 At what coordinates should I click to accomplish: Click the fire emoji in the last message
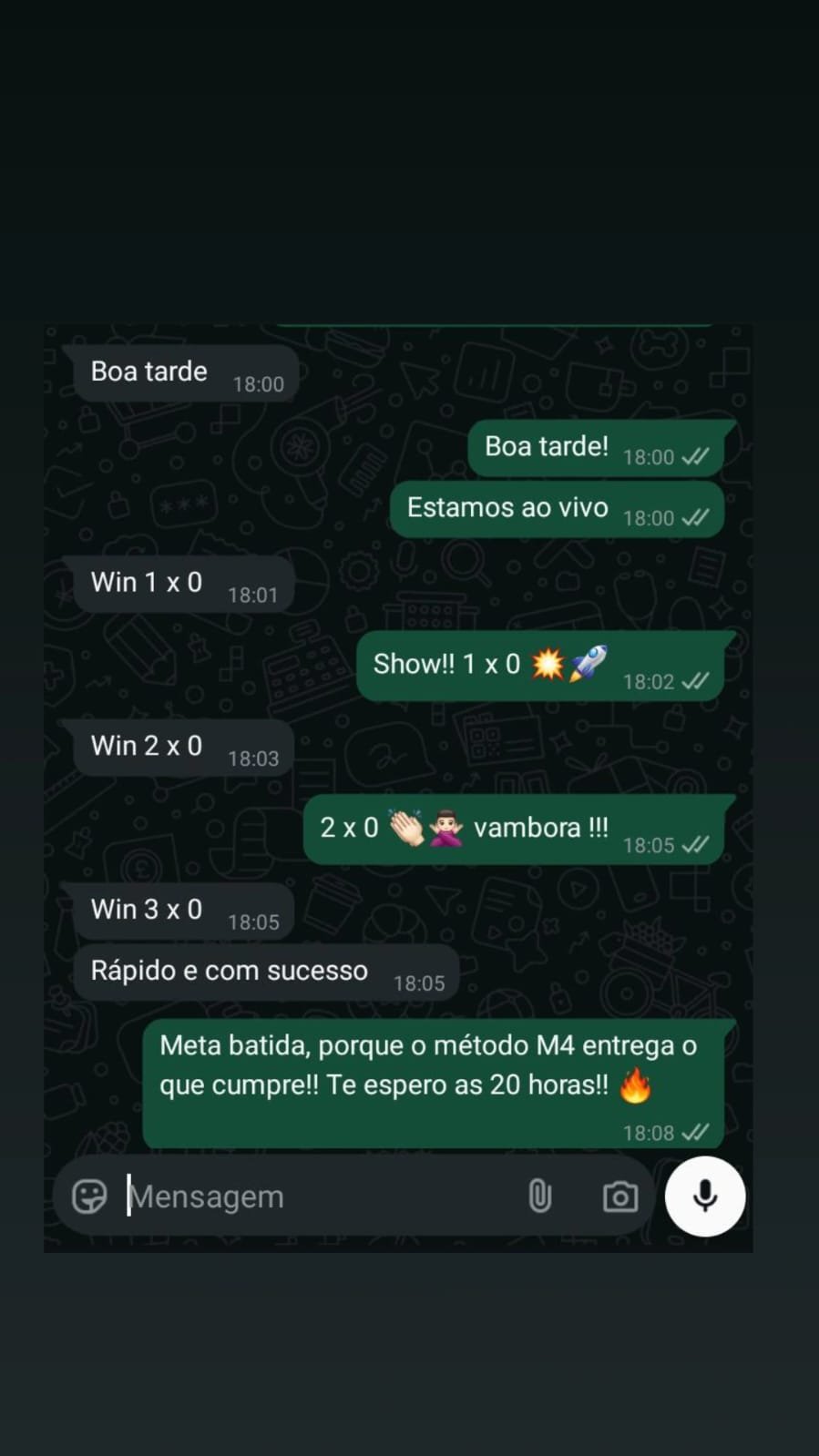click(638, 1085)
